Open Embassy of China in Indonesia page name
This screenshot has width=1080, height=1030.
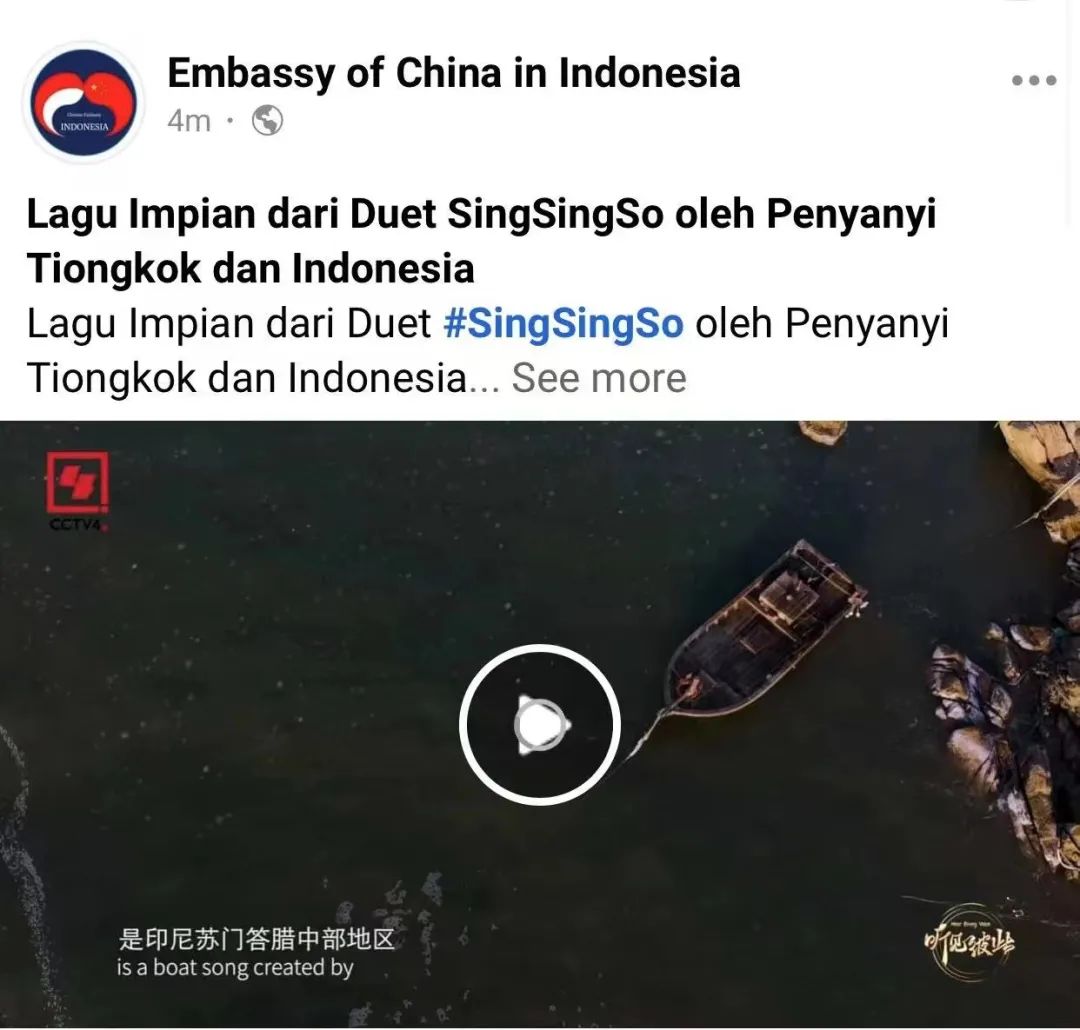(x=453, y=73)
